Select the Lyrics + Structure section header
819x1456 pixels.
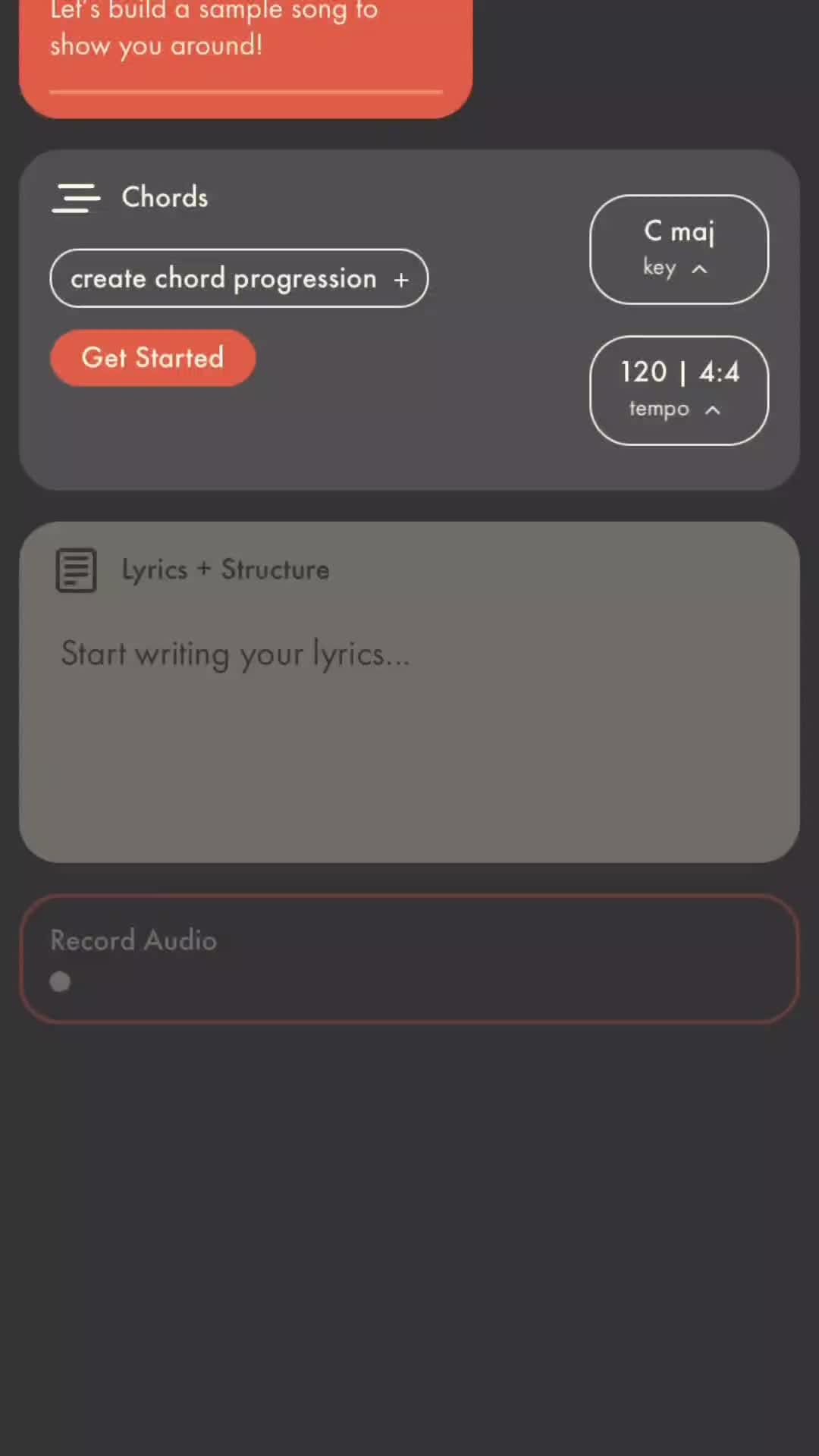point(225,570)
